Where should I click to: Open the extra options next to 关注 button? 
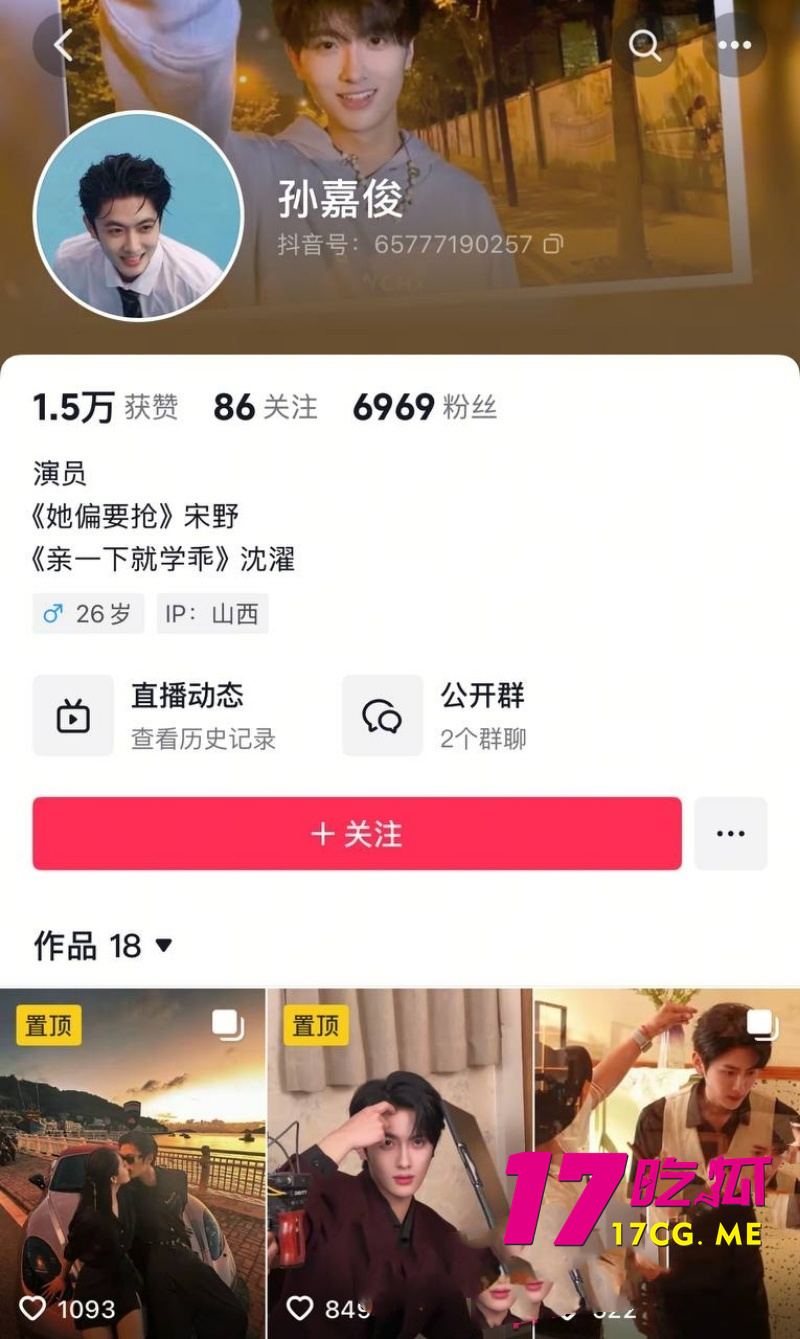point(731,833)
